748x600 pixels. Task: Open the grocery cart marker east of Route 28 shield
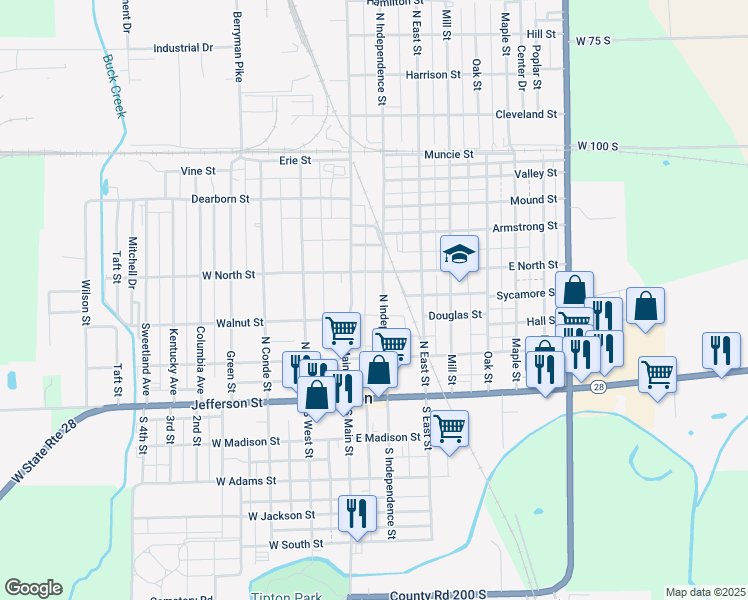pyautogui.click(x=657, y=379)
